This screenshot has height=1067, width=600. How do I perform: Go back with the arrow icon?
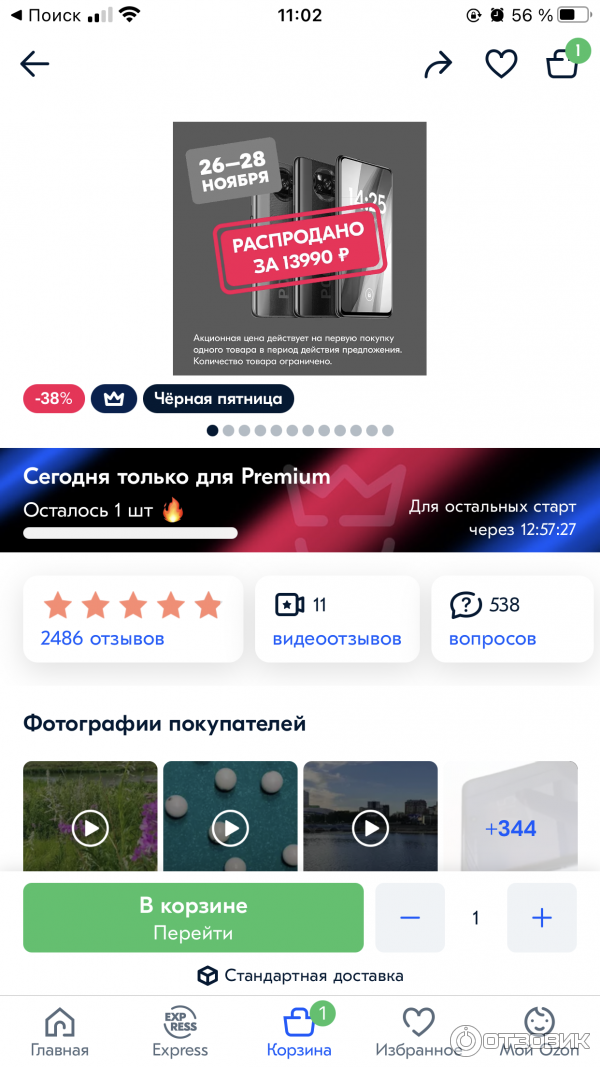pyautogui.click(x=35, y=65)
